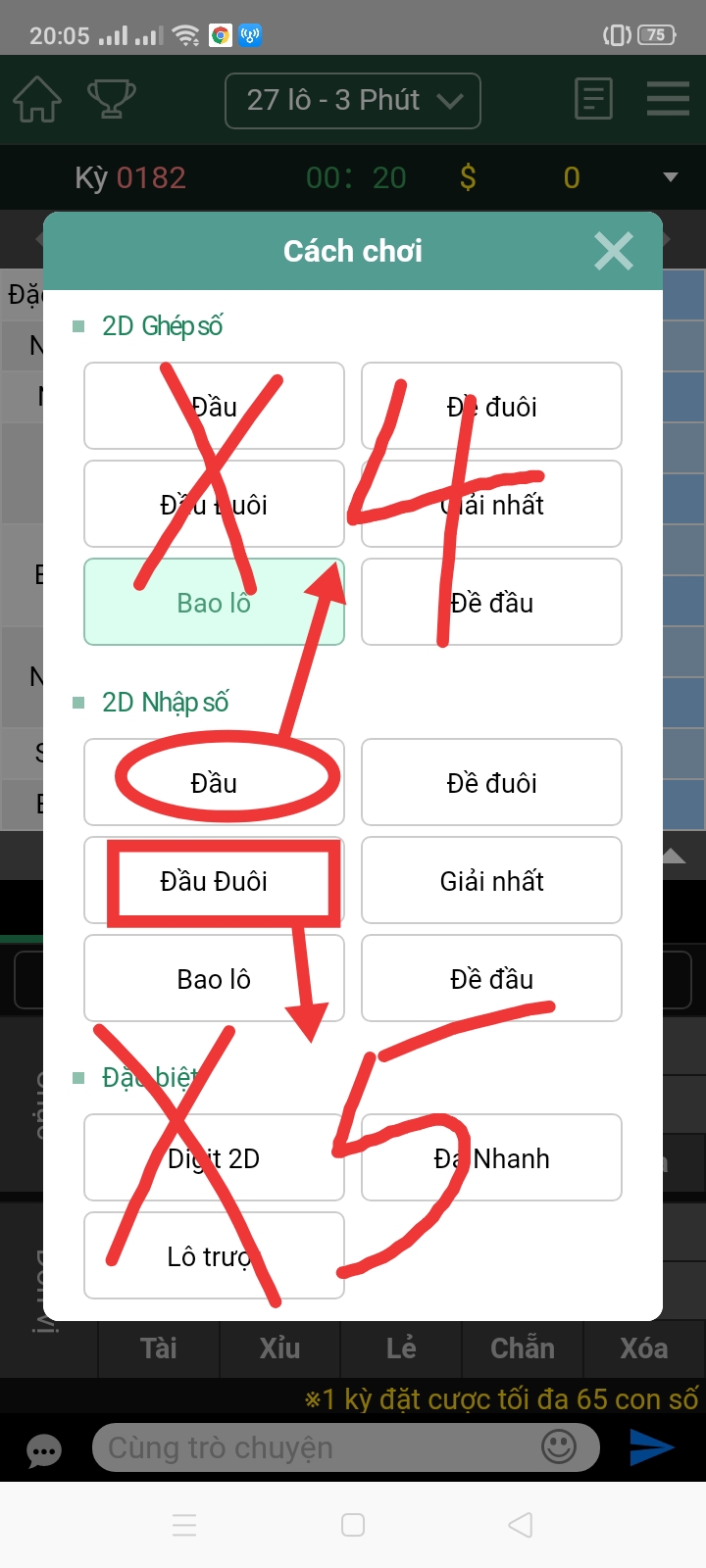Image resolution: width=706 pixels, height=1568 pixels.
Task: Choose Đề đuôi under 2D Ghép số
Action: click(491, 406)
